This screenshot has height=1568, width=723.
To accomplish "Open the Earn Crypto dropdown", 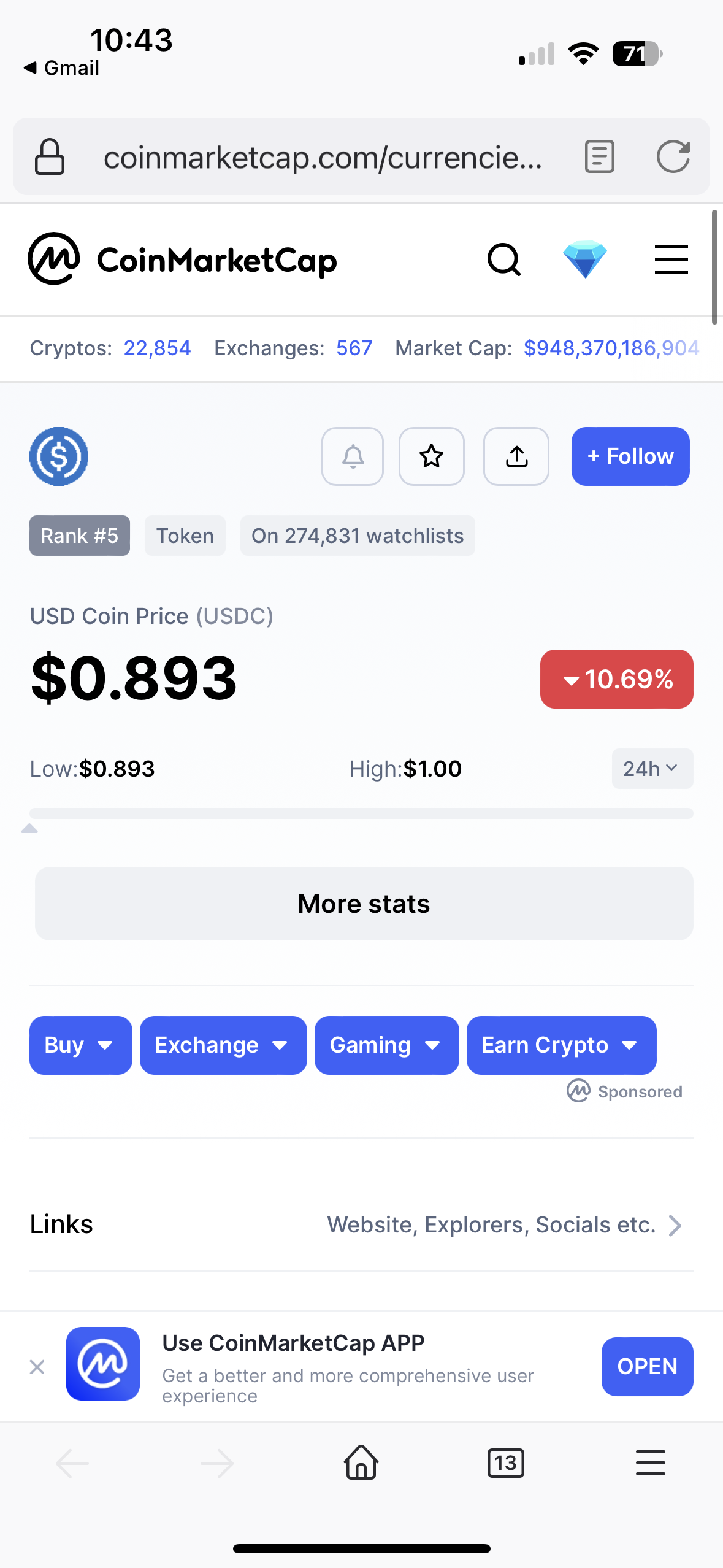I will [x=562, y=1045].
